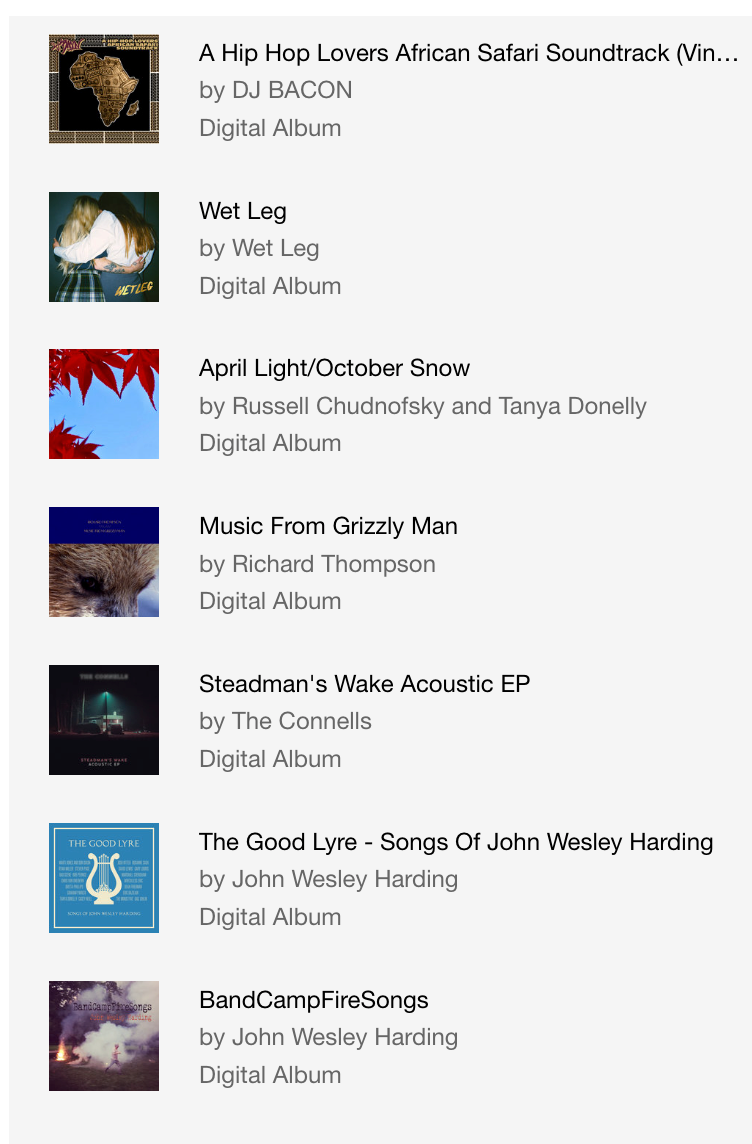Viewport: 752px width, 1144px height.
Task: Click the A Hip Hop Lovers African Safari artwork
Action: tap(103, 88)
